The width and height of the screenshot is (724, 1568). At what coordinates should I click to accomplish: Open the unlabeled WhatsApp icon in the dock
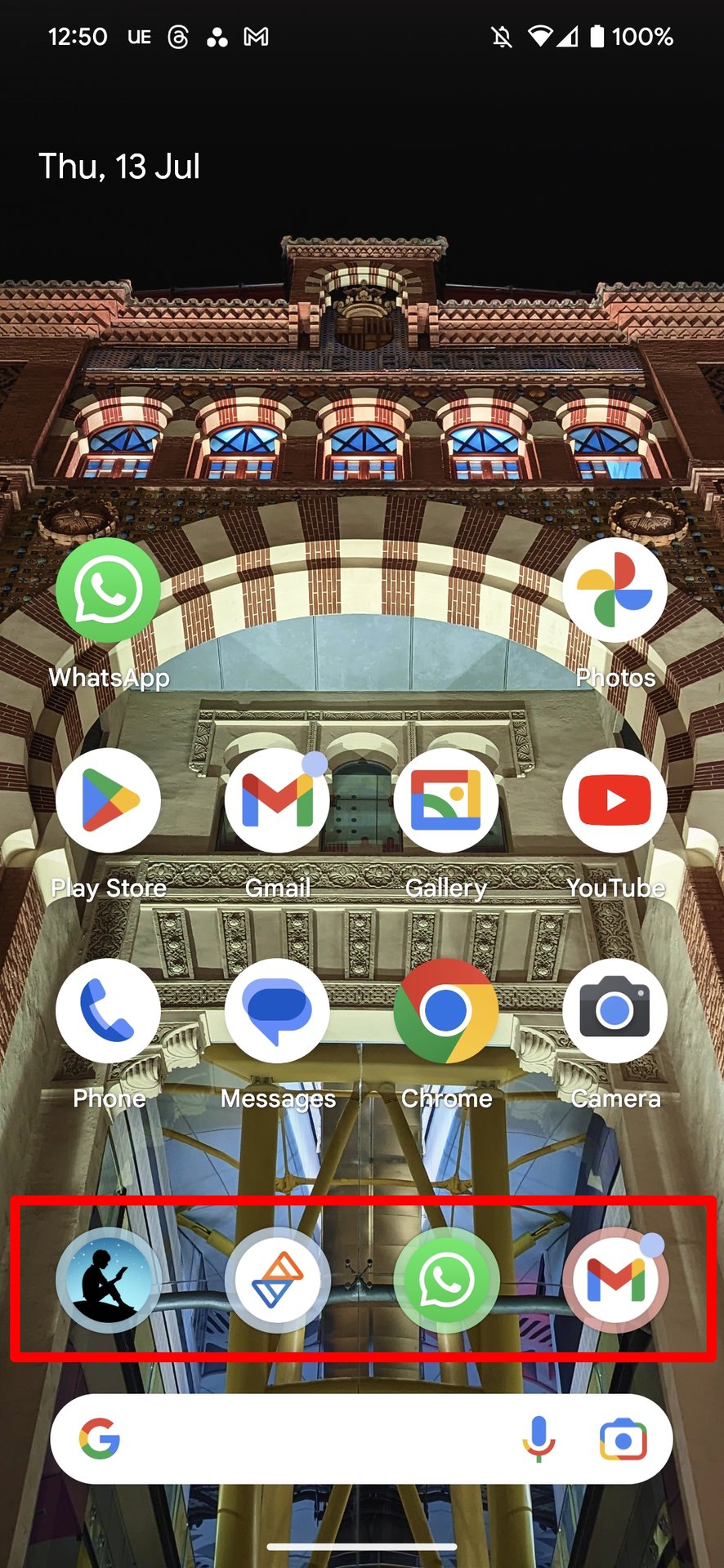coord(446,1280)
